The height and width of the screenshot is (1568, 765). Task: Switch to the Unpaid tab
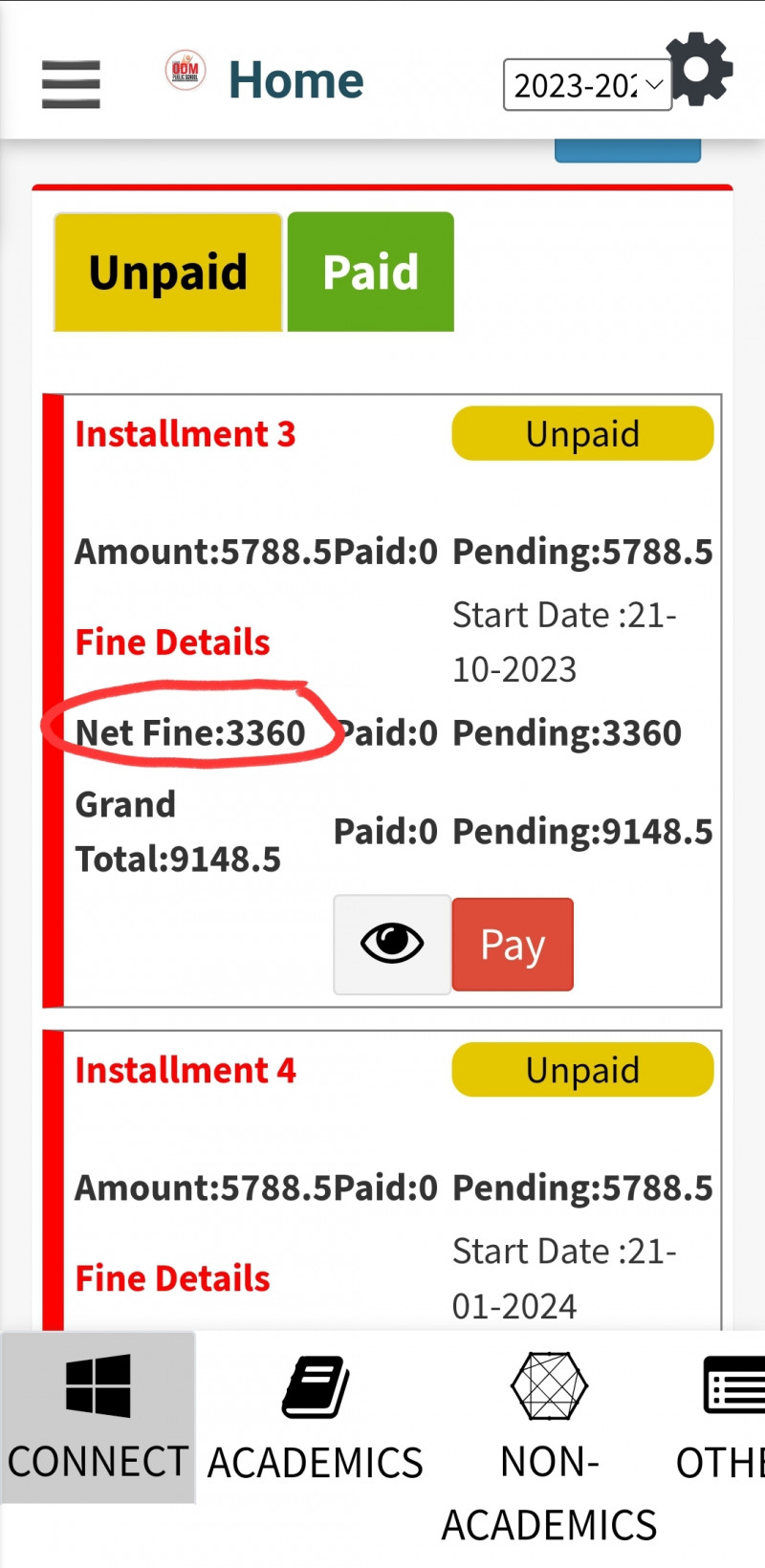[x=168, y=272]
